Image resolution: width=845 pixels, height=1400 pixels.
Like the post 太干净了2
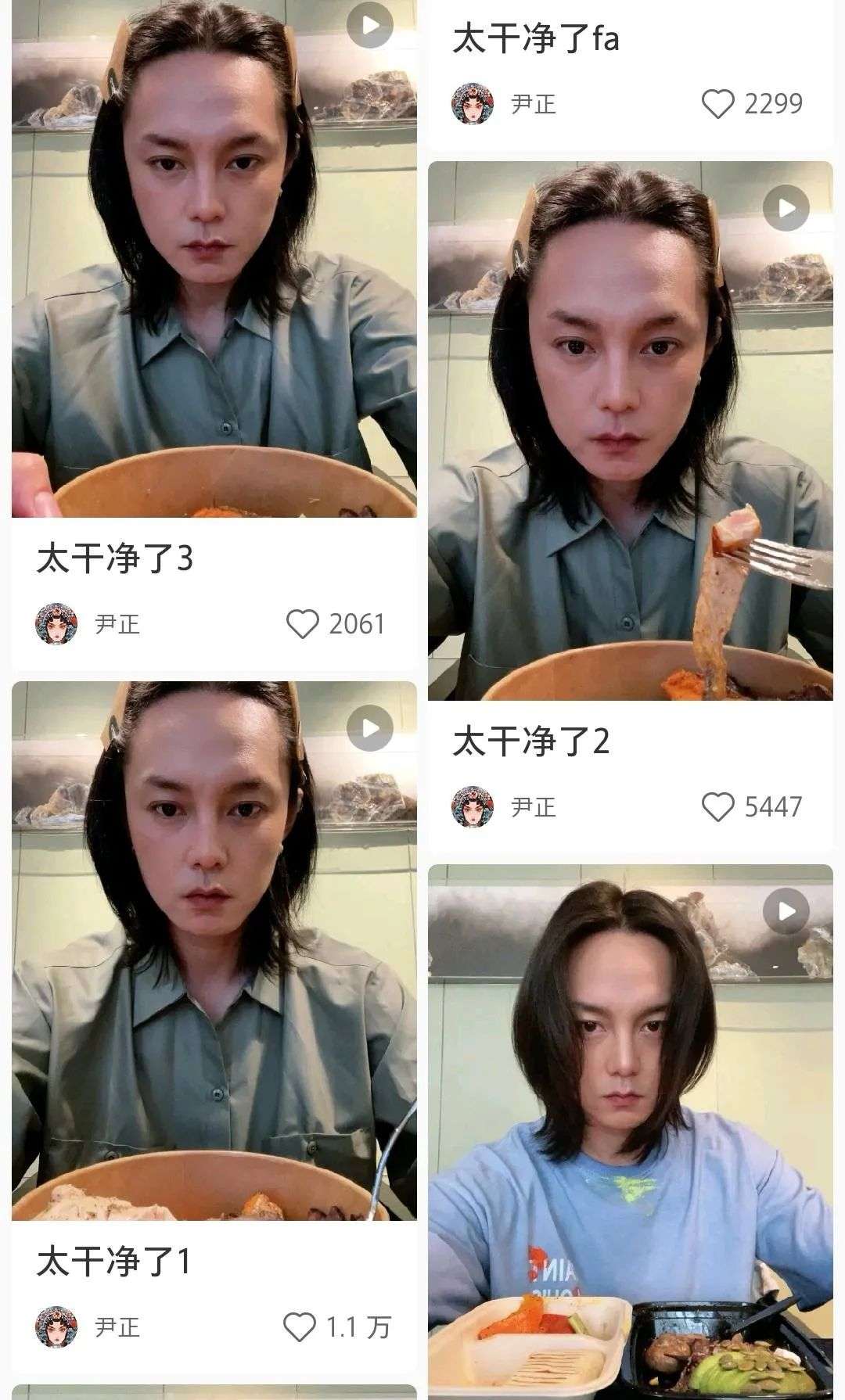[x=717, y=806]
